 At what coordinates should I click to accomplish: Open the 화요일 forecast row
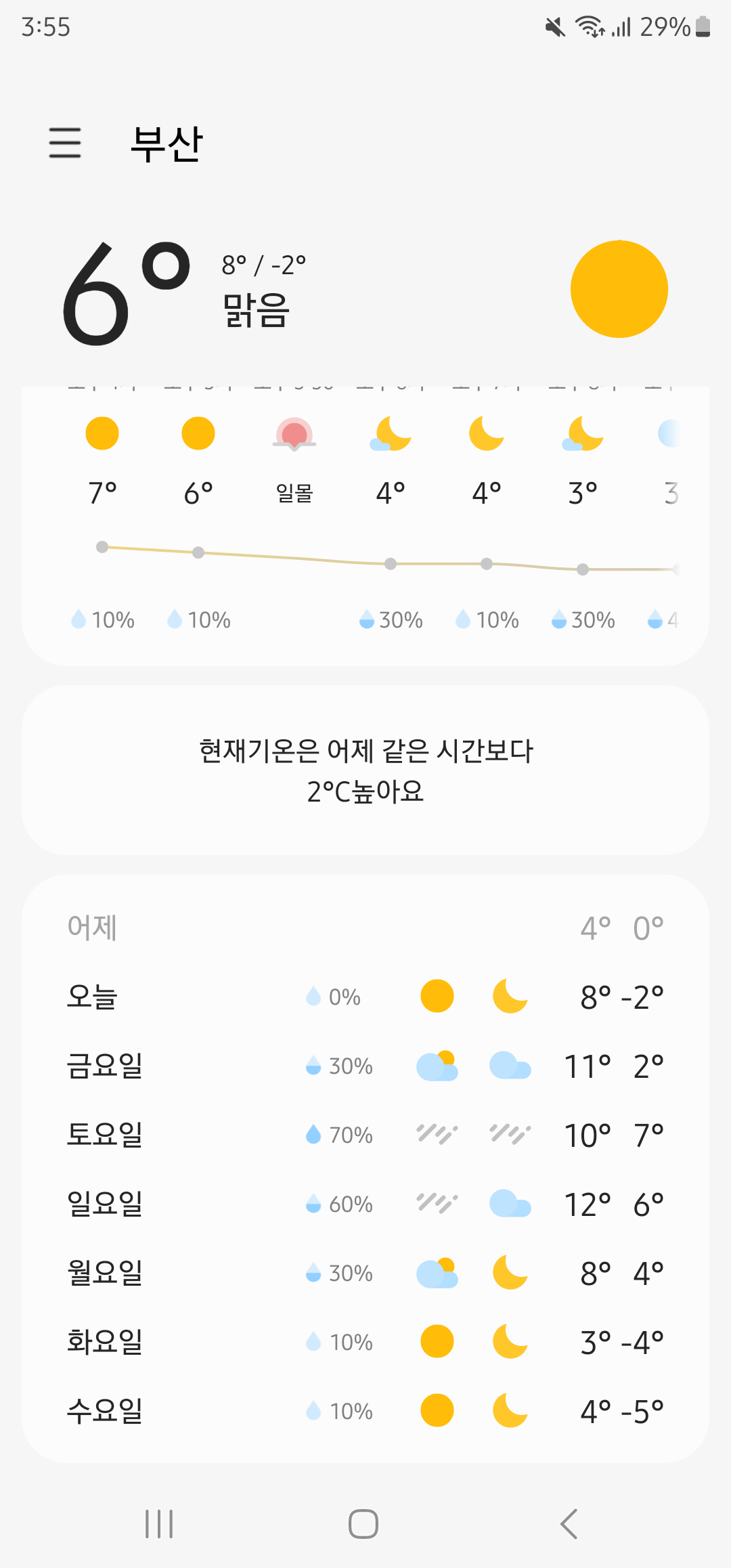pyautogui.click(x=365, y=1342)
